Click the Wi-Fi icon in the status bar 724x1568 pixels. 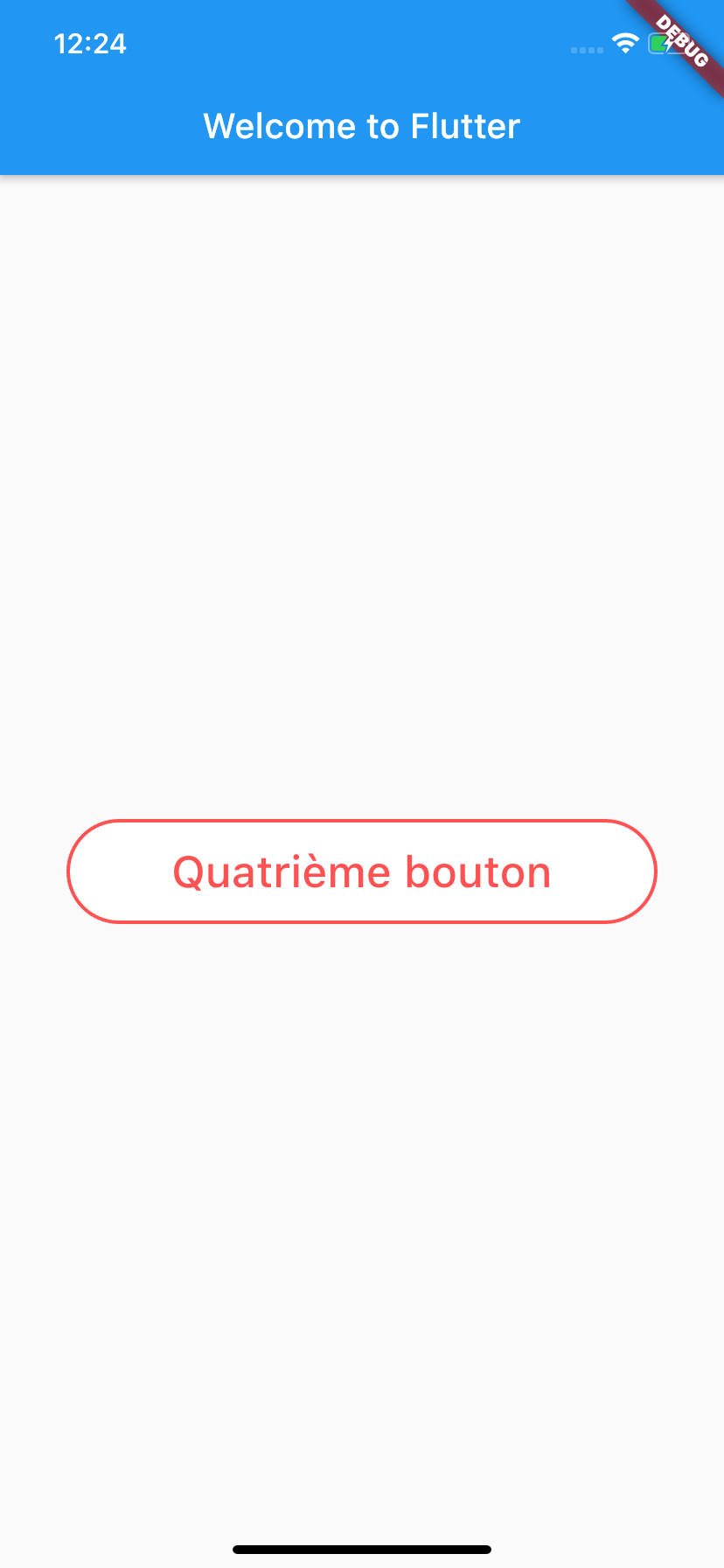coord(624,44)
